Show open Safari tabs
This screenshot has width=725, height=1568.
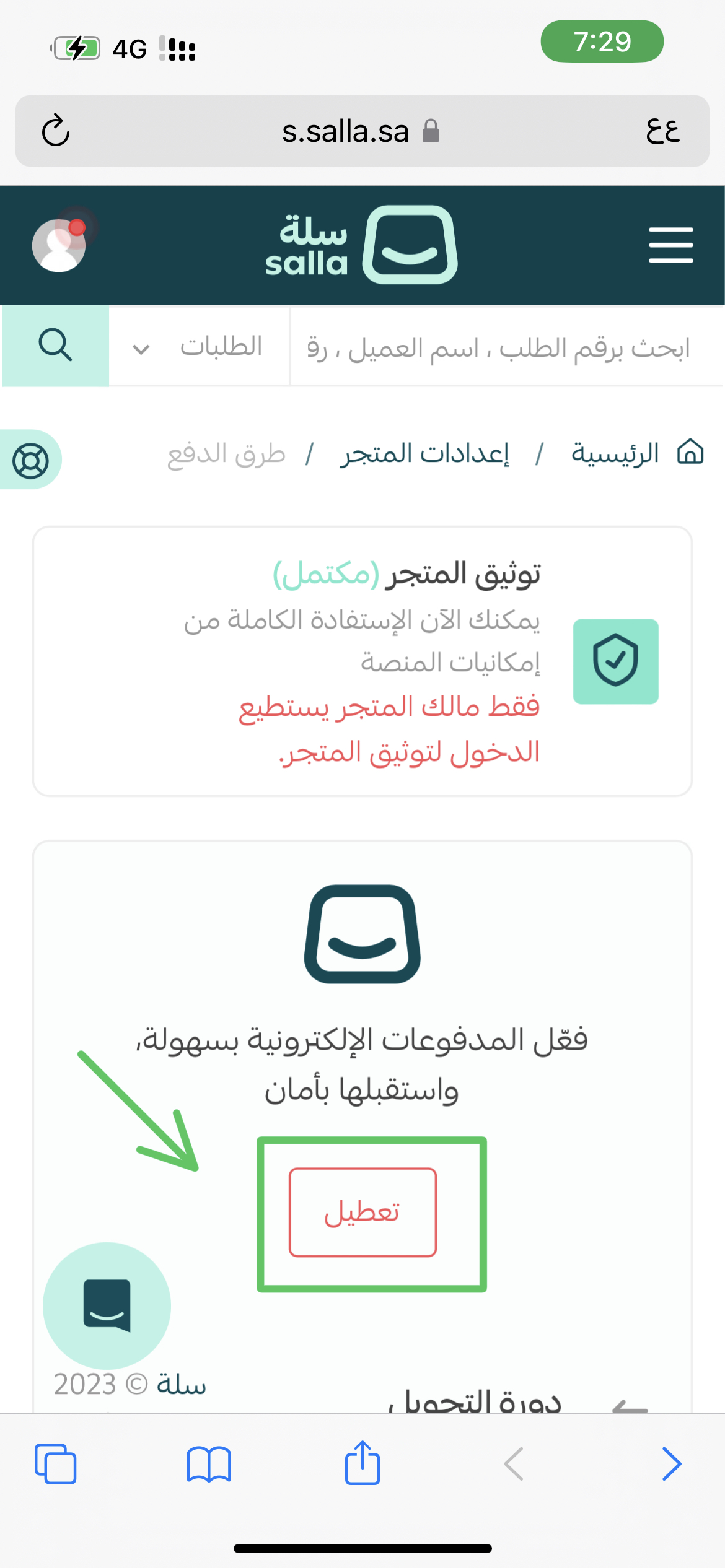click(56, 1464)
